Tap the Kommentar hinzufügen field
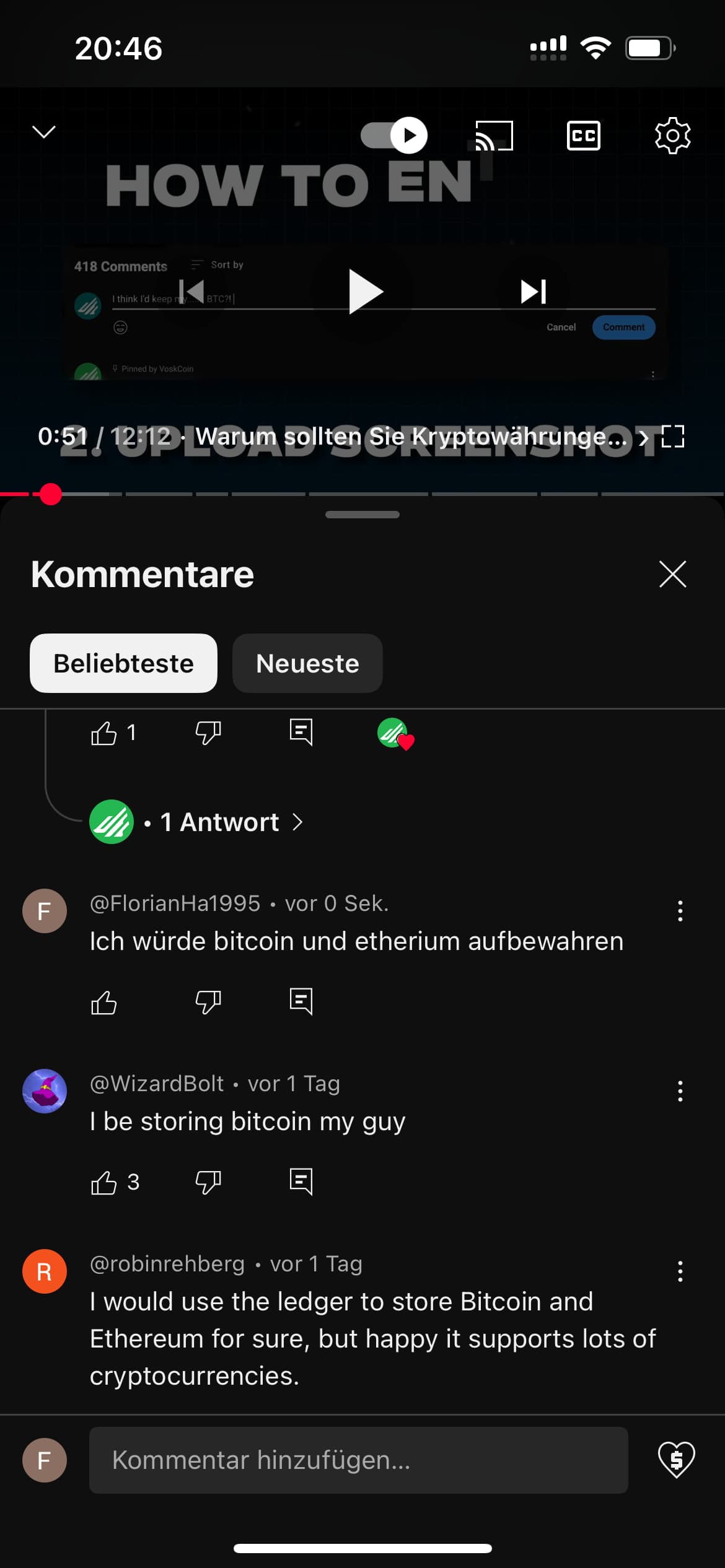Screen dimensions: 725x1568 359,1460
